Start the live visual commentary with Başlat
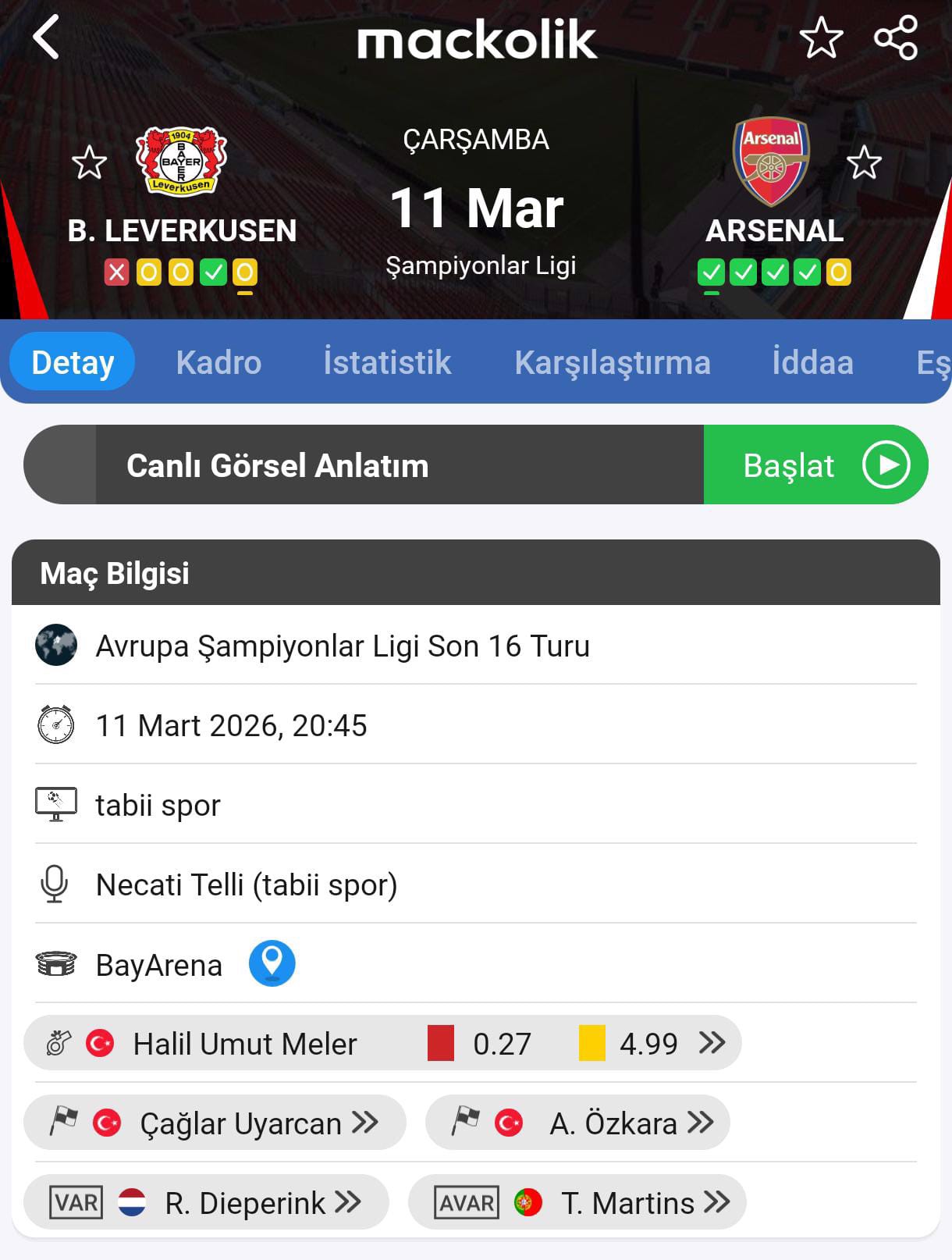 815,465
